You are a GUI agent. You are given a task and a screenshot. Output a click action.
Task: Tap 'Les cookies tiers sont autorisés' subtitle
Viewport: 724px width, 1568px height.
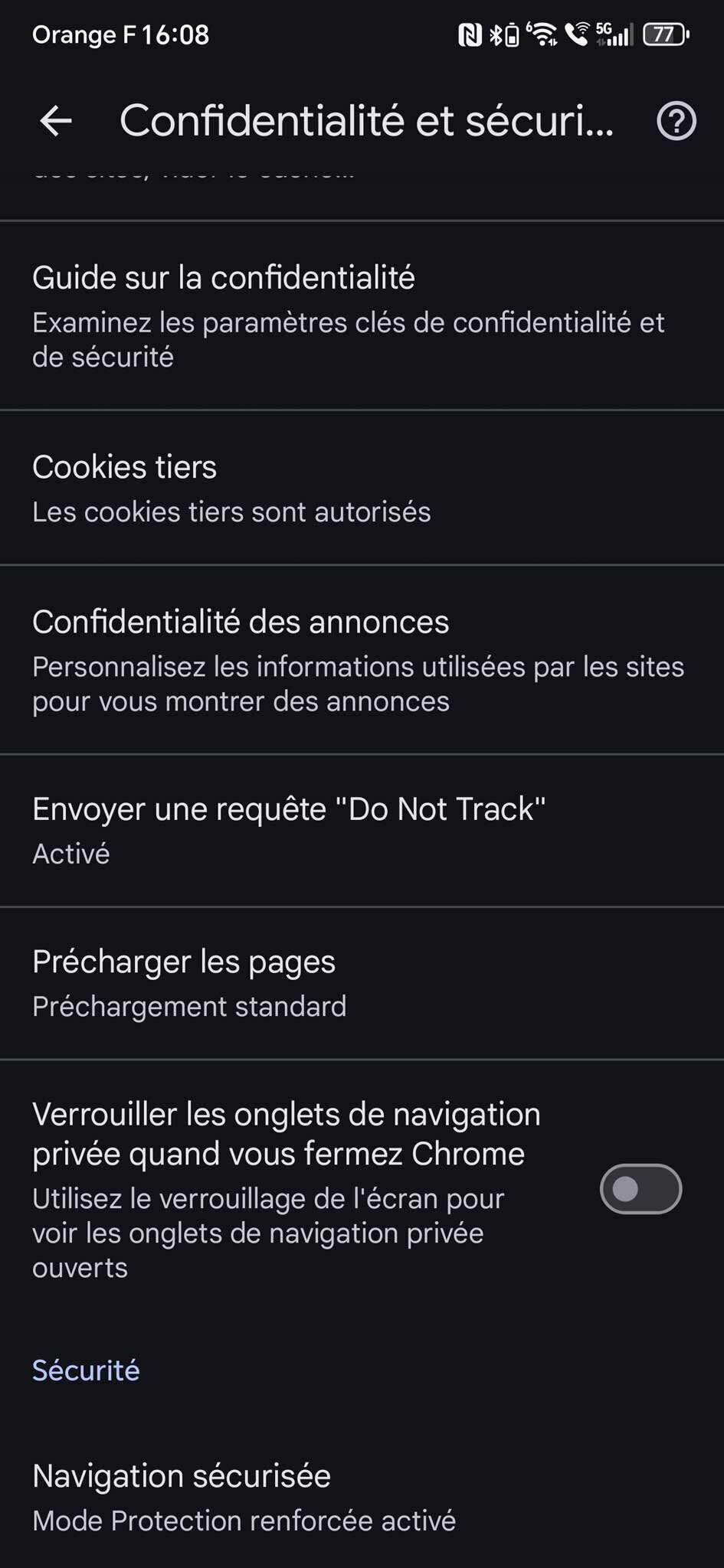(x=231, y=511)
